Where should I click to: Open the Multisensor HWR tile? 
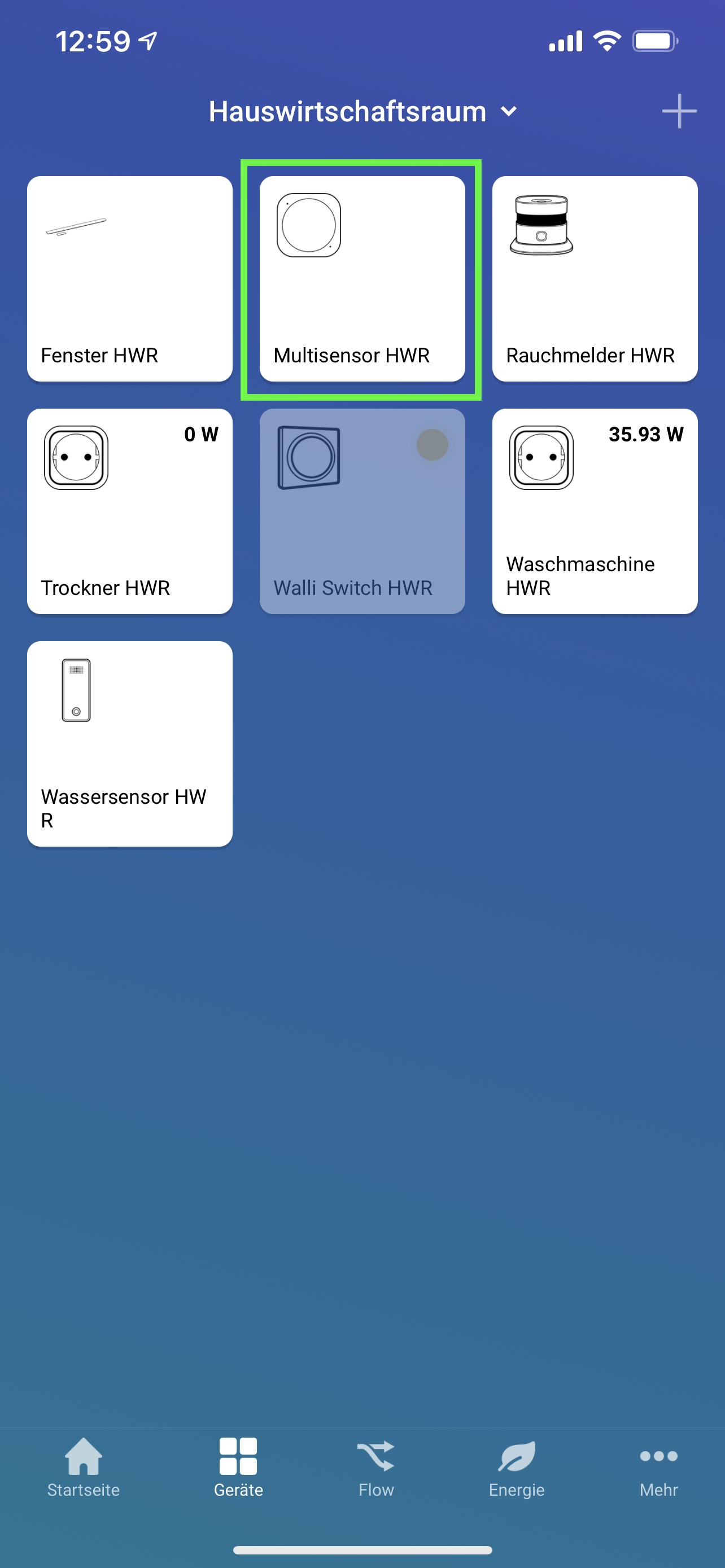coord(362,279)
